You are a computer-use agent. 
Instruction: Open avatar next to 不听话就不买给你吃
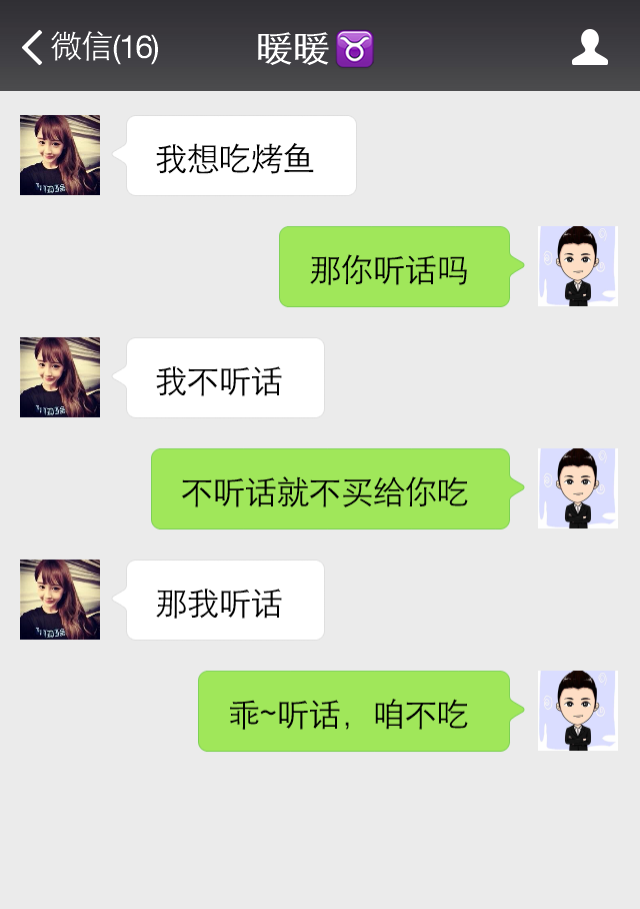[577, 488]
